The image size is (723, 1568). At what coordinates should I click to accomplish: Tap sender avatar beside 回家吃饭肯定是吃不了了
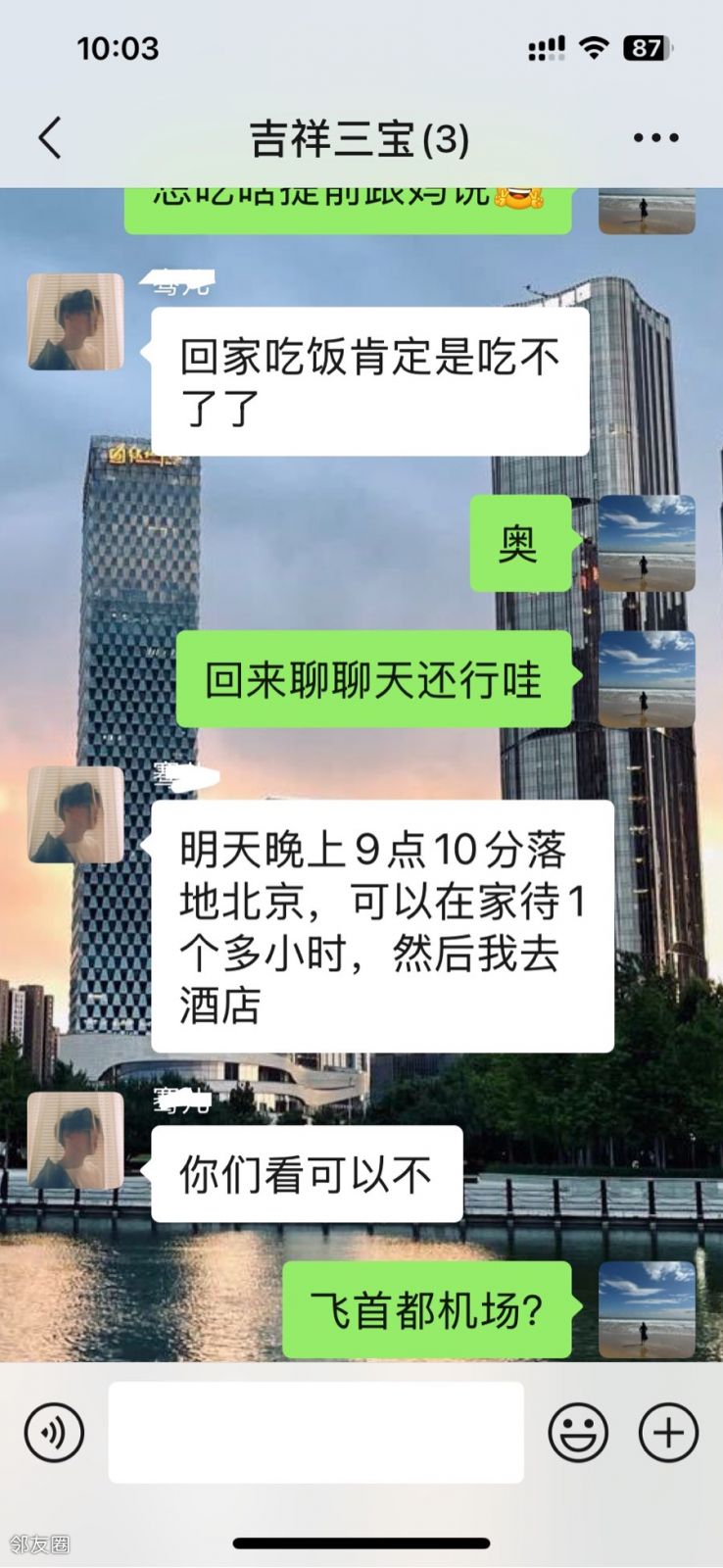(75, 321)
